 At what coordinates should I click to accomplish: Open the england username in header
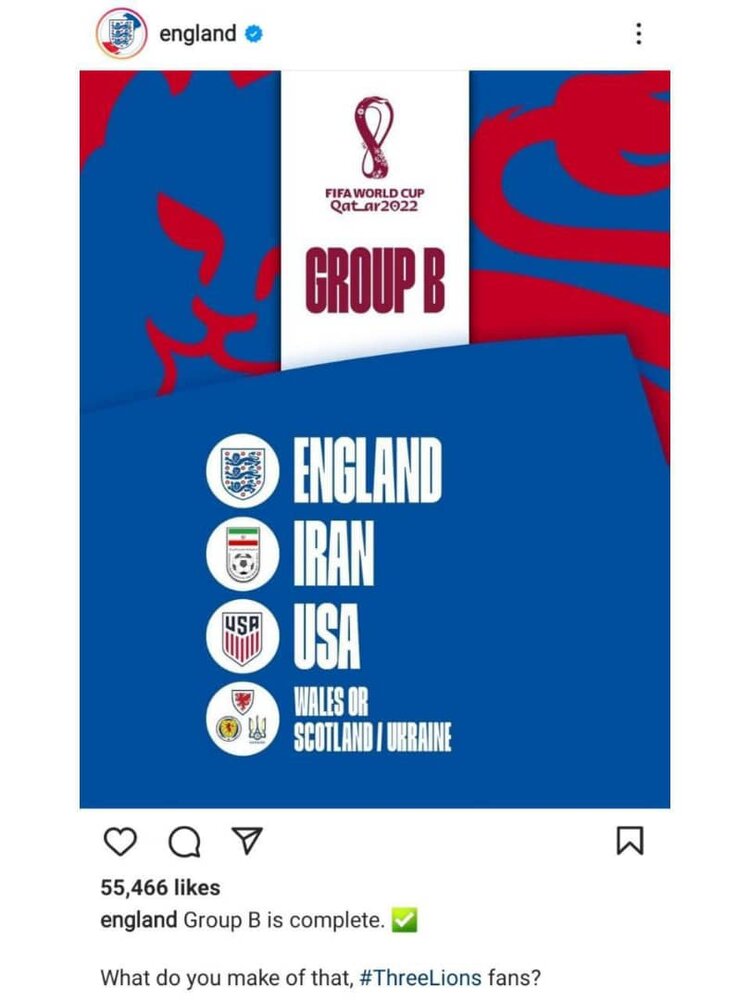click(x=197, y=34)
